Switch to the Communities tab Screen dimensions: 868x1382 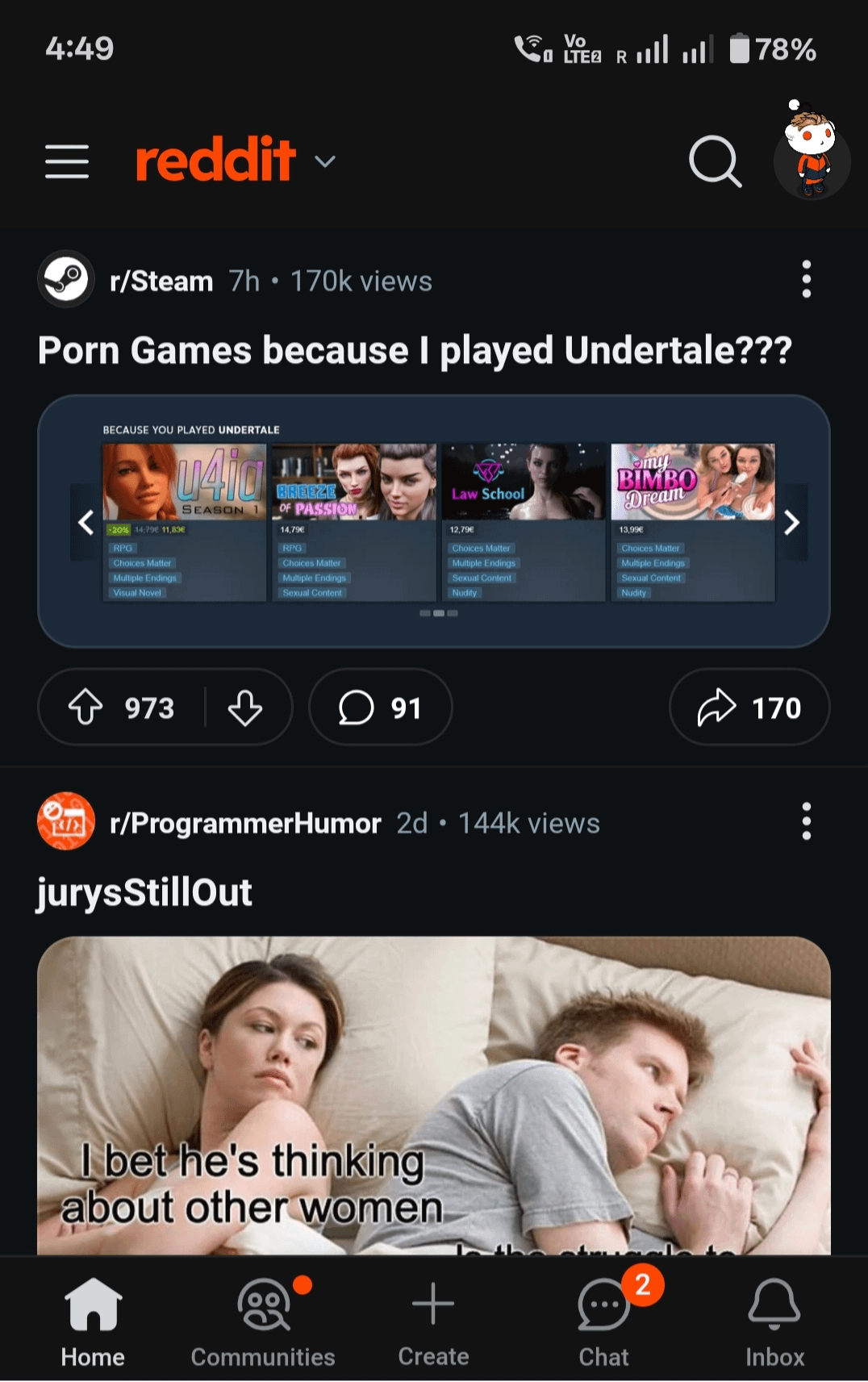[x=263, y=1321]
